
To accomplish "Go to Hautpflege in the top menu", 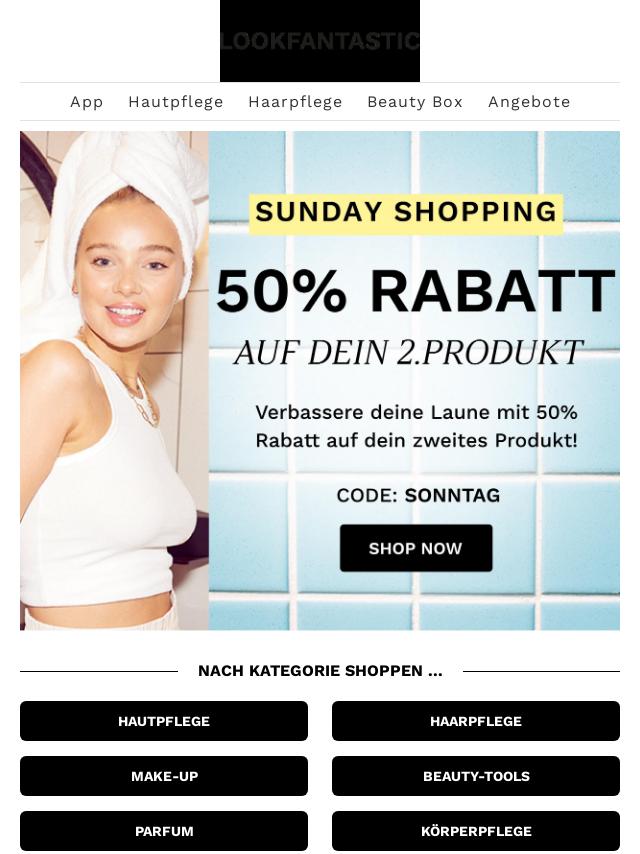I will click(176, 102).
